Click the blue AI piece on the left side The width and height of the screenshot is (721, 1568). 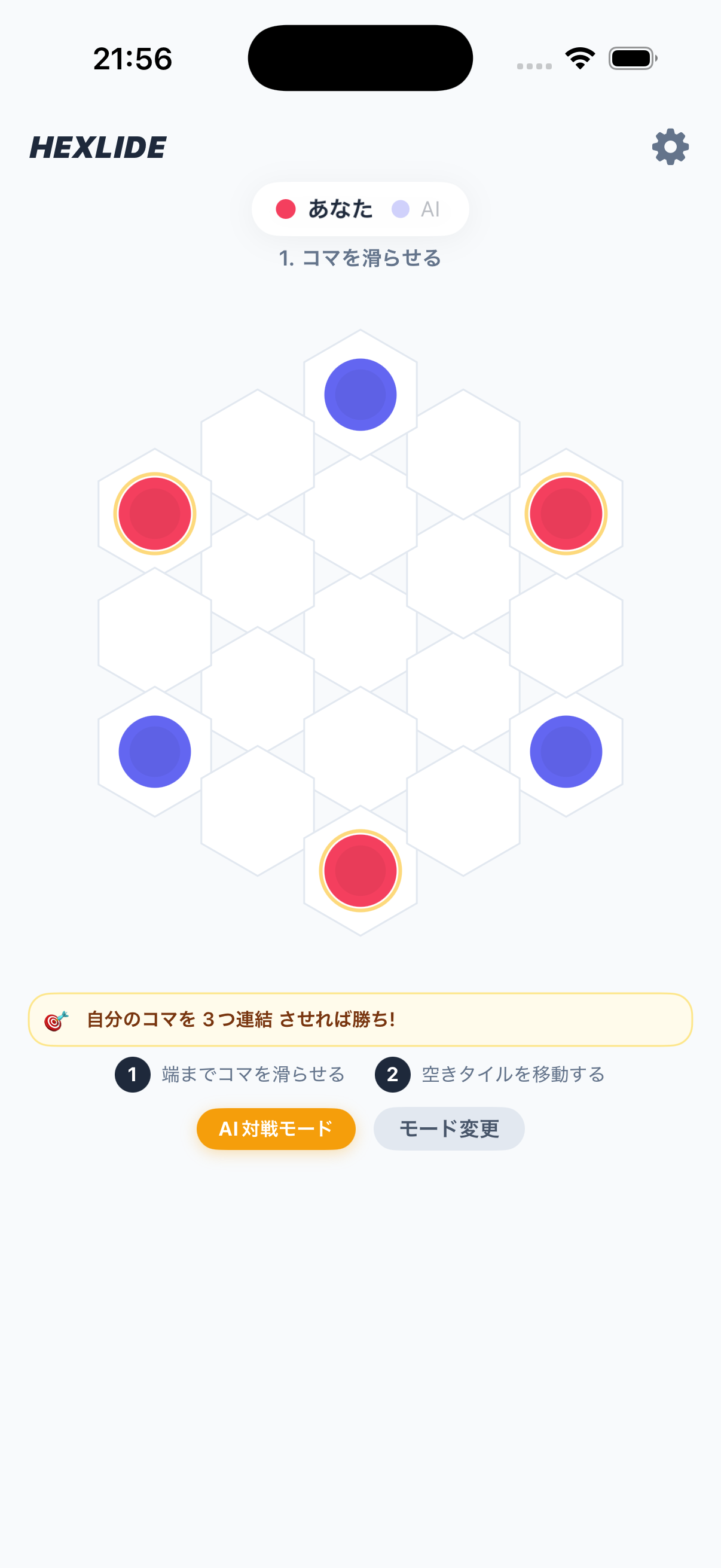tap(154, 751)
